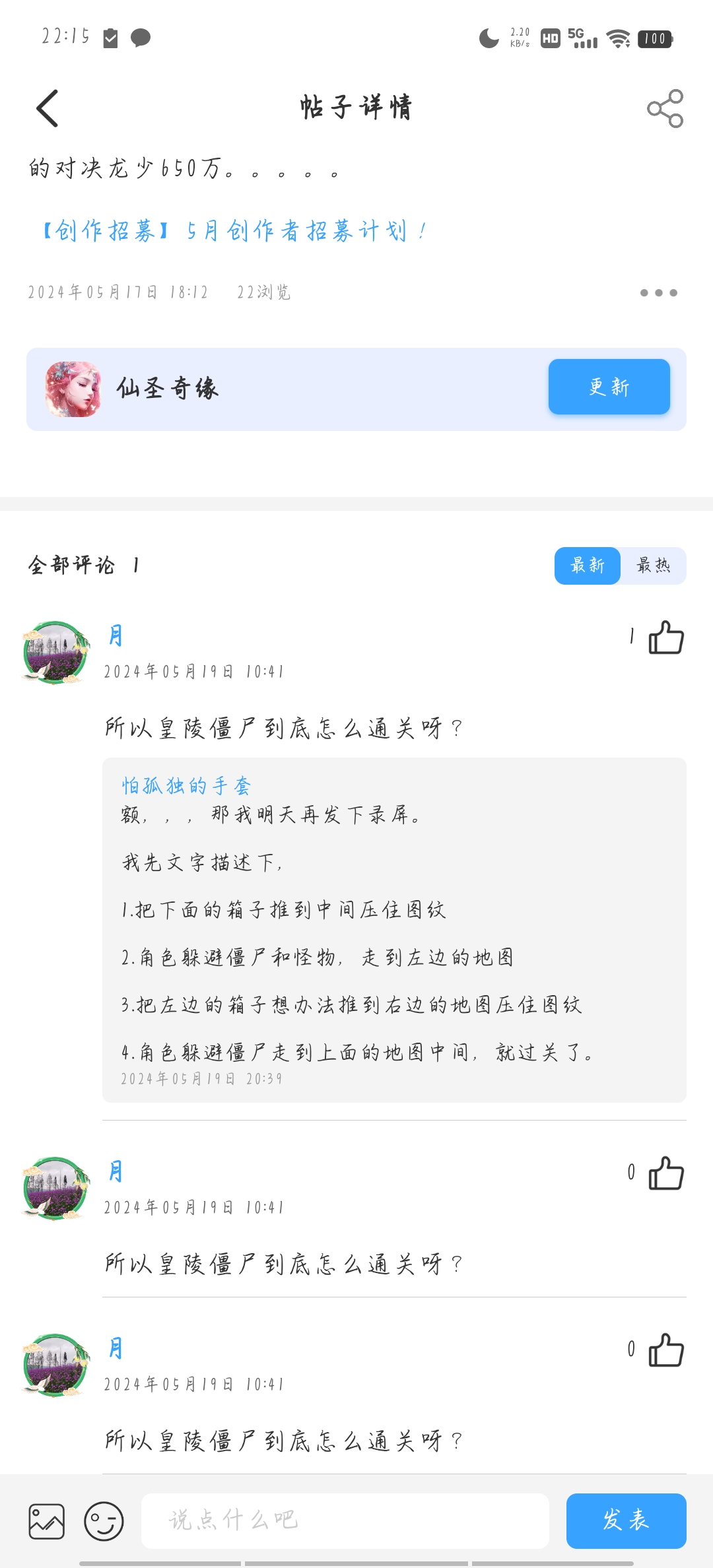Like the comment showing 1 like
The width and height of the screenshot is (713, 1568).
pos(665,637)
